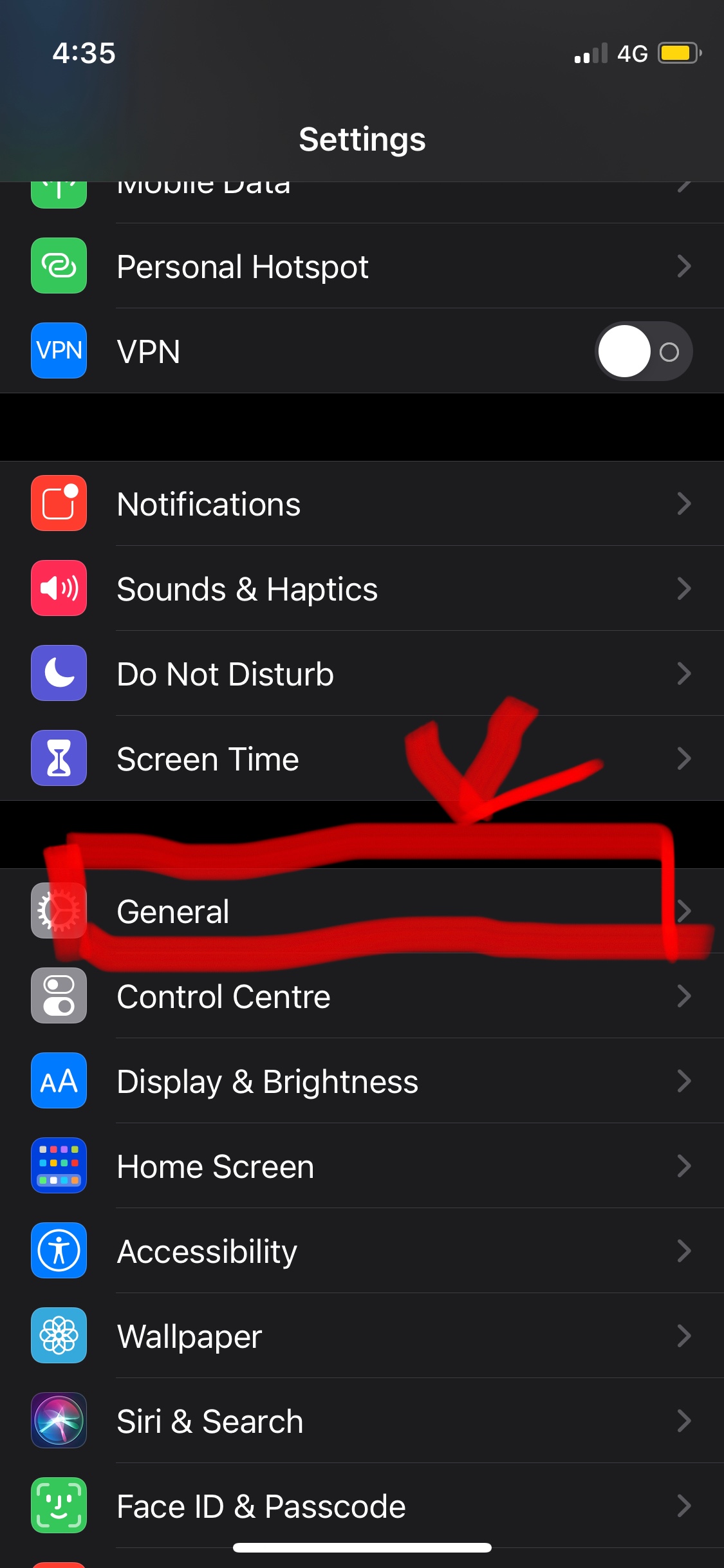Open Home Screen settings

(x=360, y=1166)
